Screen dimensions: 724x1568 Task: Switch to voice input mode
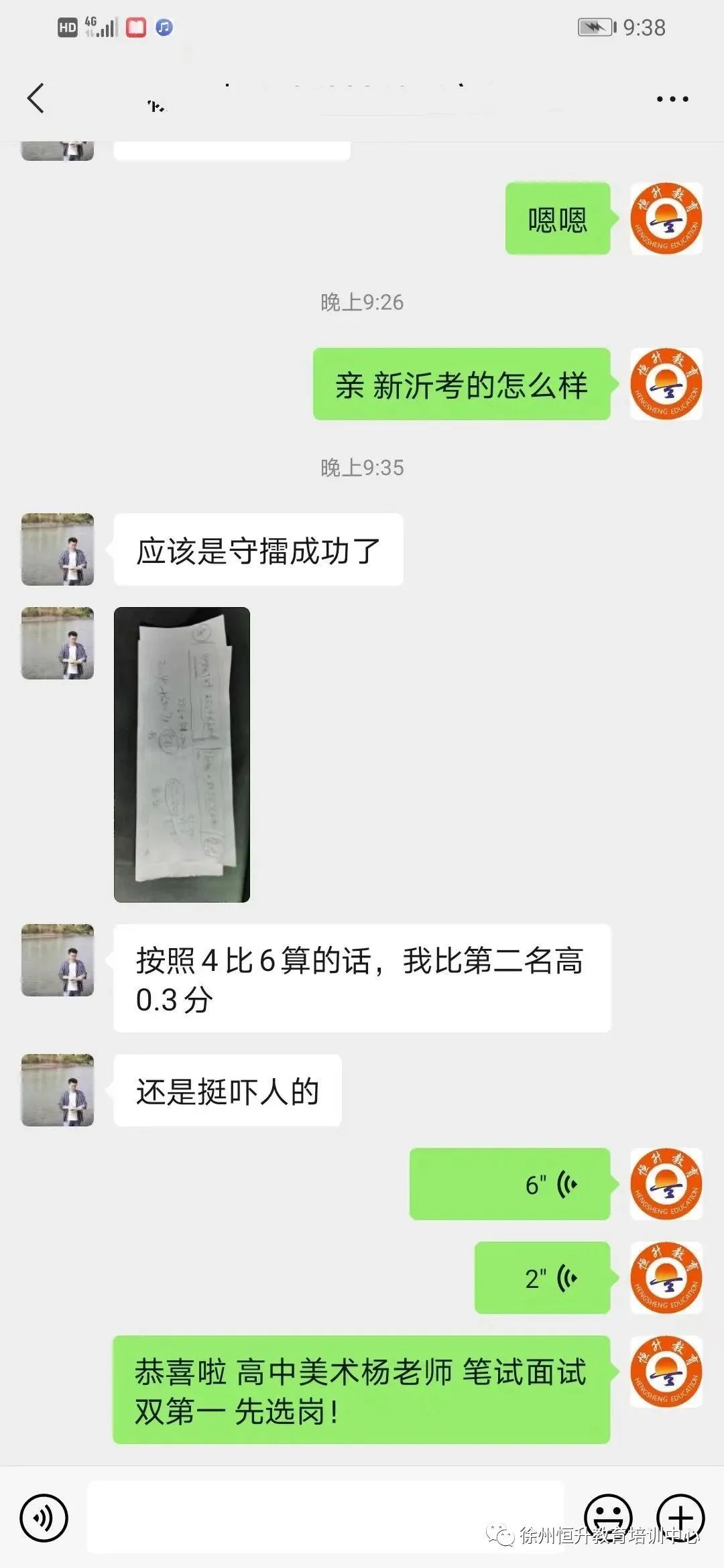[44, 1518]
